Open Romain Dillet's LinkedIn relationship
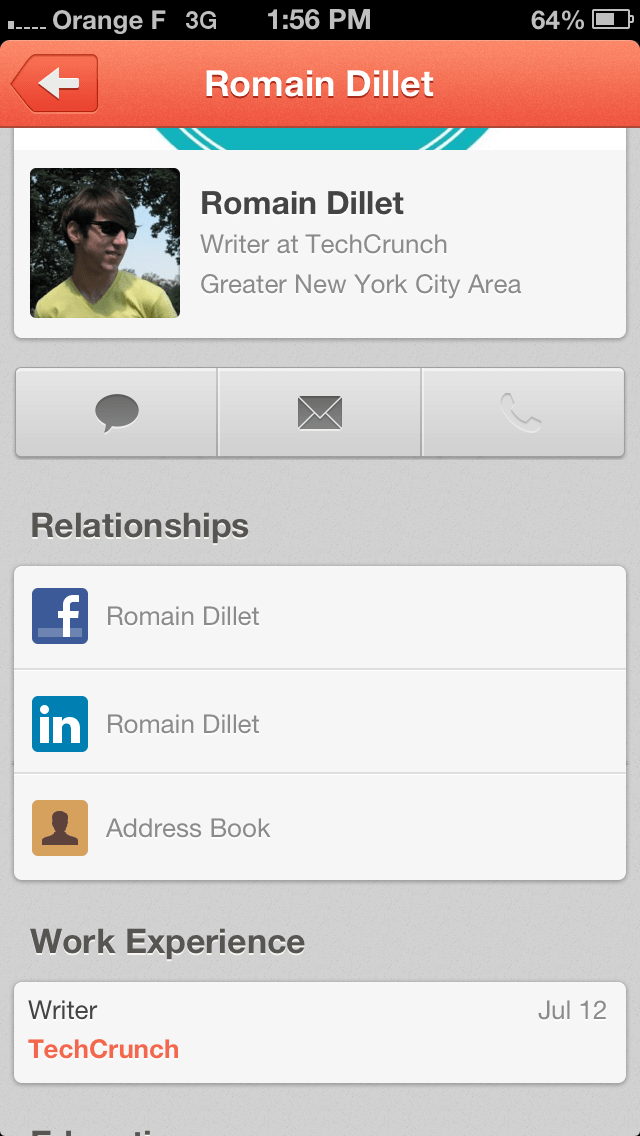The width and height of the screenshot is (640, 1136). click(320, 723)
